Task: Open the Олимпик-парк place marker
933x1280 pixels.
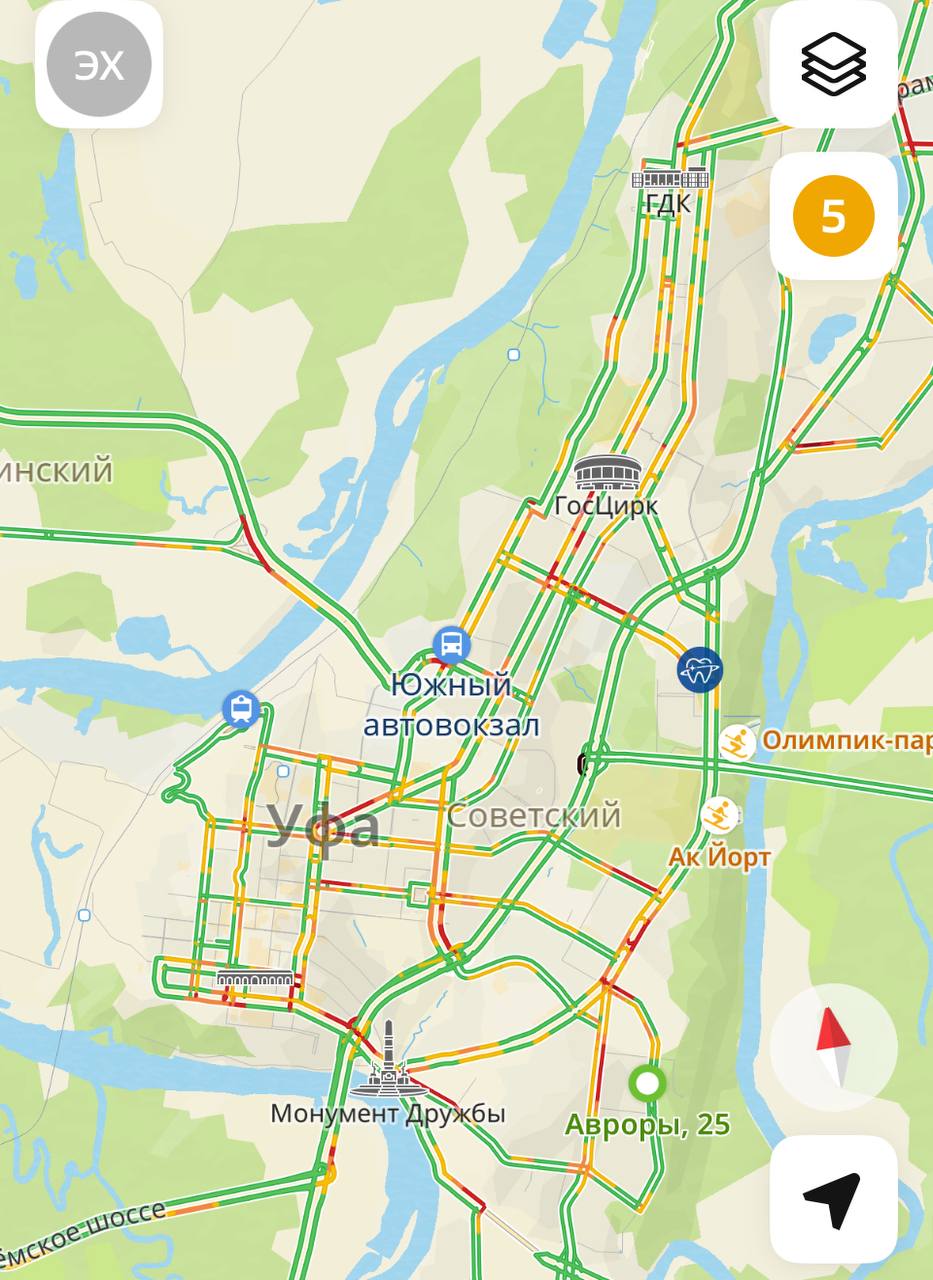Action: point(738,742)
